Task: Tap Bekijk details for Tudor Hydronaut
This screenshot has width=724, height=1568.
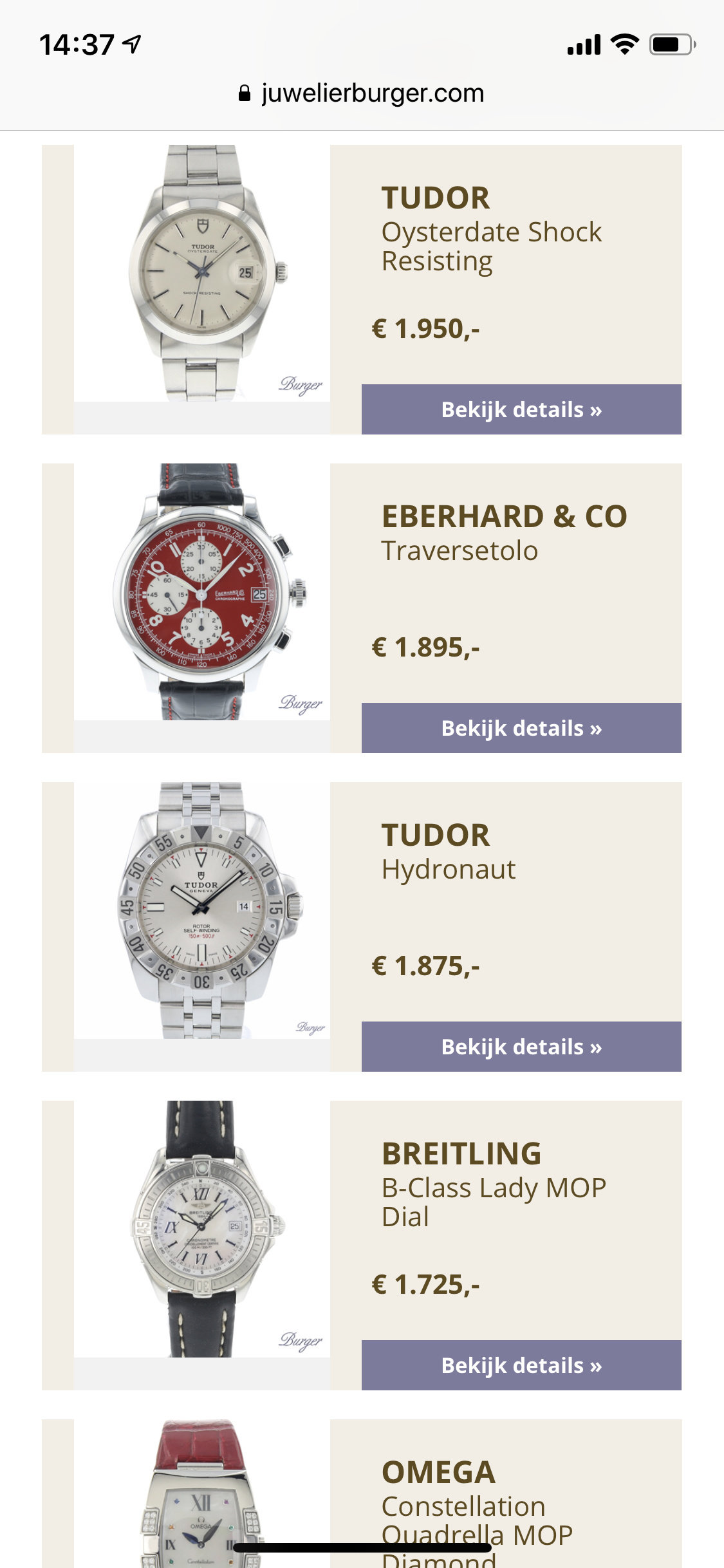Action: [521, 1047]
